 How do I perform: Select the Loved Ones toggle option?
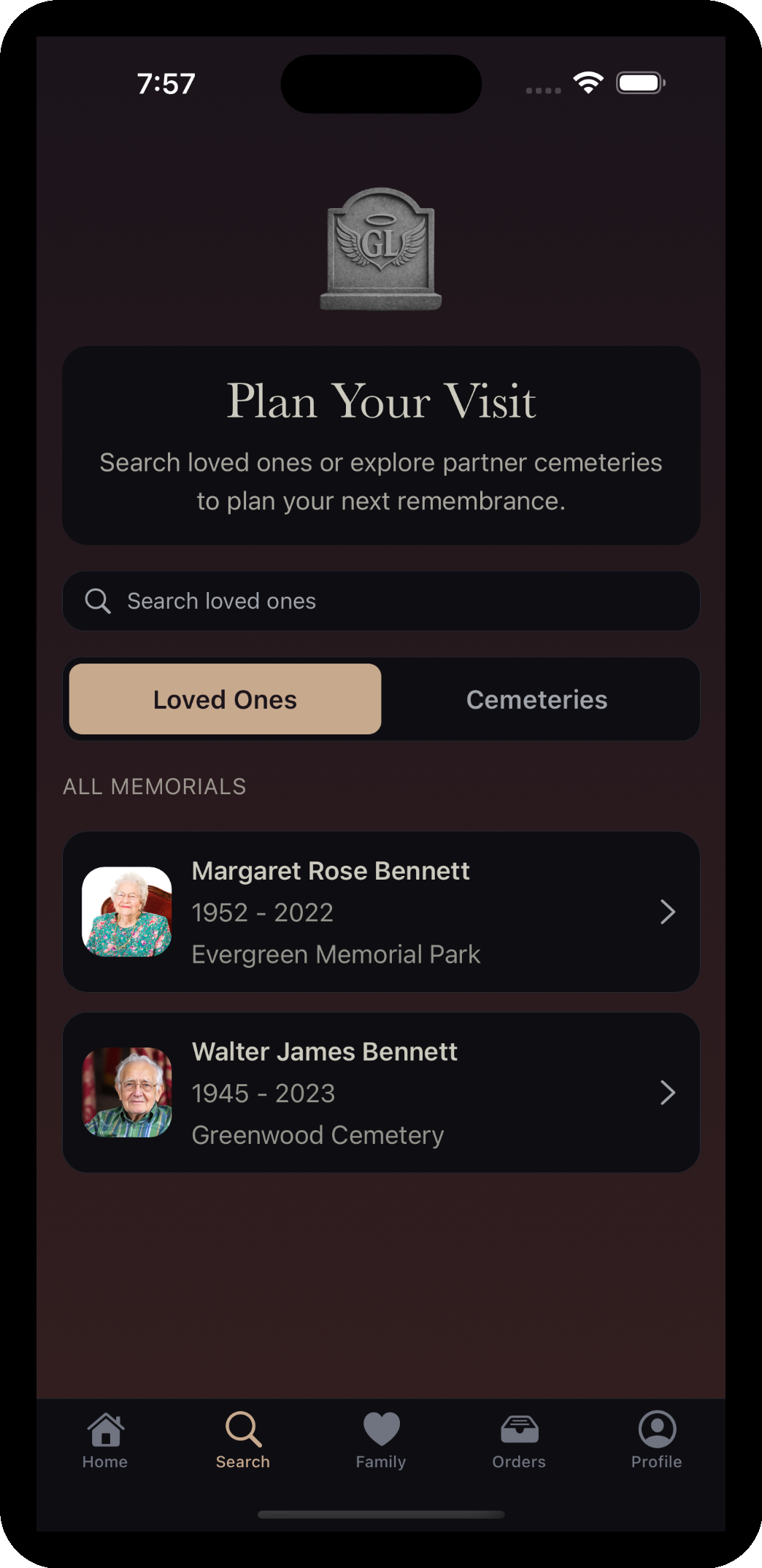pos(224,699)
